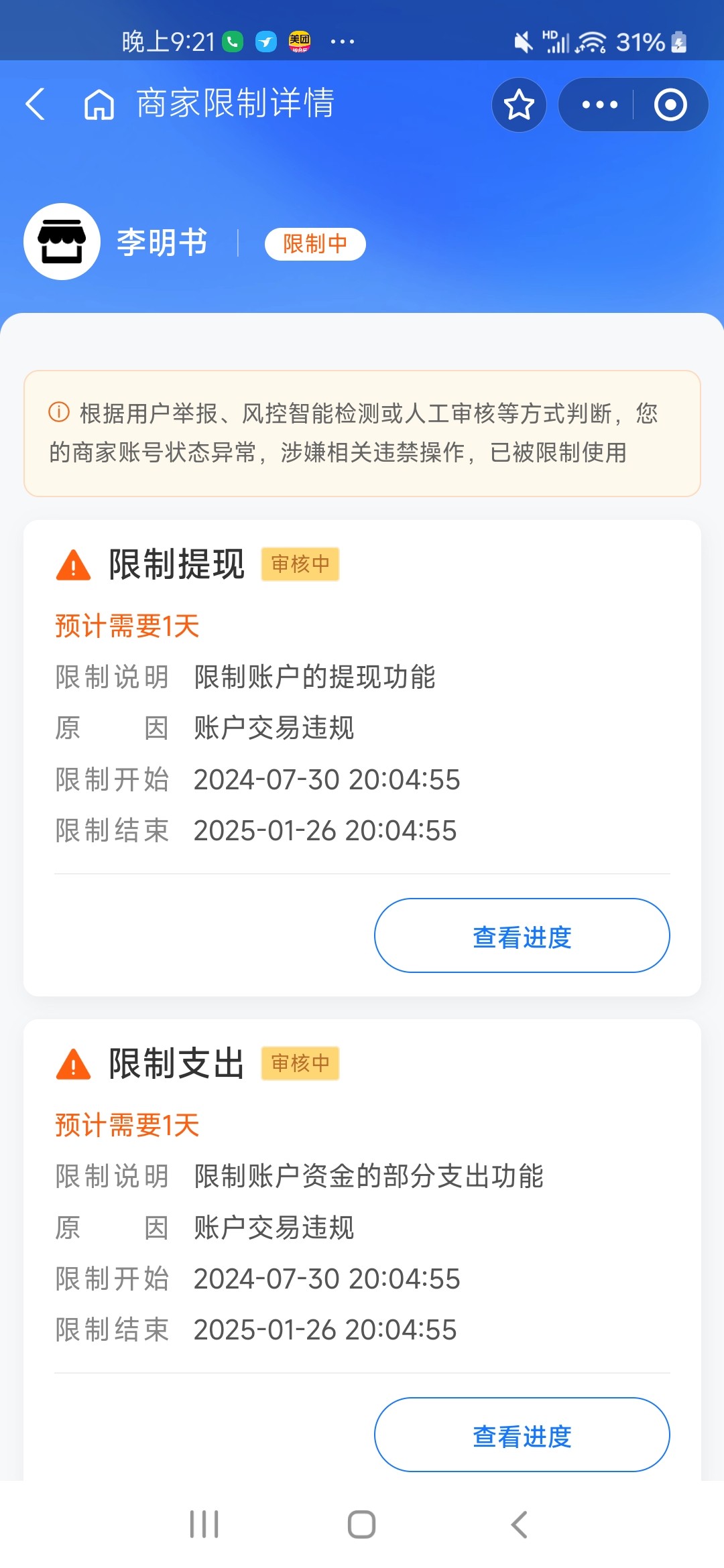Tap the system home button
724x1568 pixels.
point(361,1524)
